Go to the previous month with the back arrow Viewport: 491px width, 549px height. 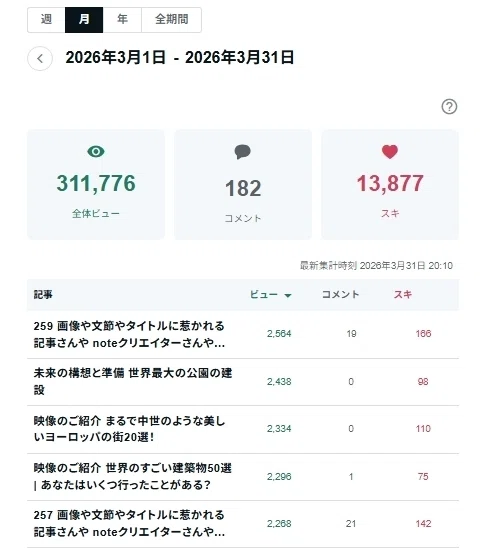40,58
